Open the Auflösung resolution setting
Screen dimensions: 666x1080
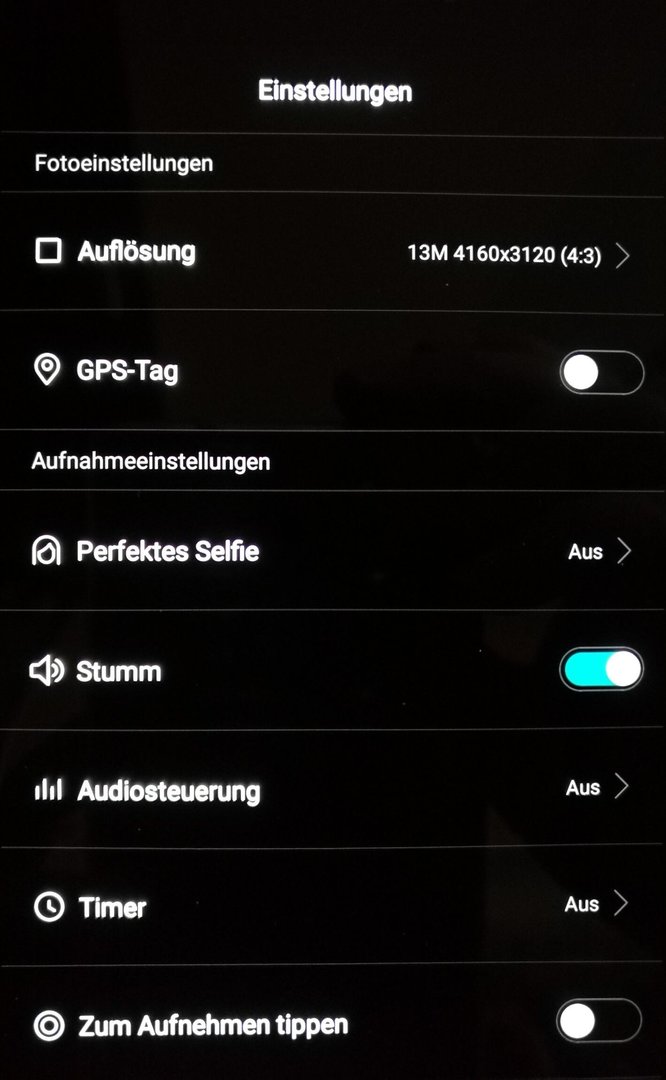pos(333,253)
